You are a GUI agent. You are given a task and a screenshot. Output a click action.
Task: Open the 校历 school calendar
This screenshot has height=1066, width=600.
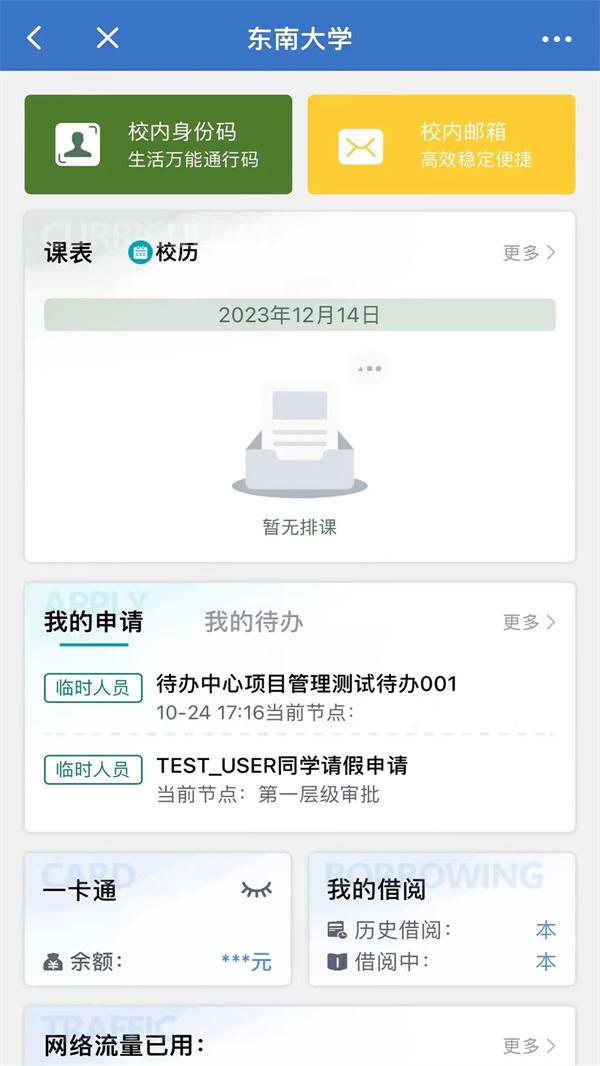(164, 252)
